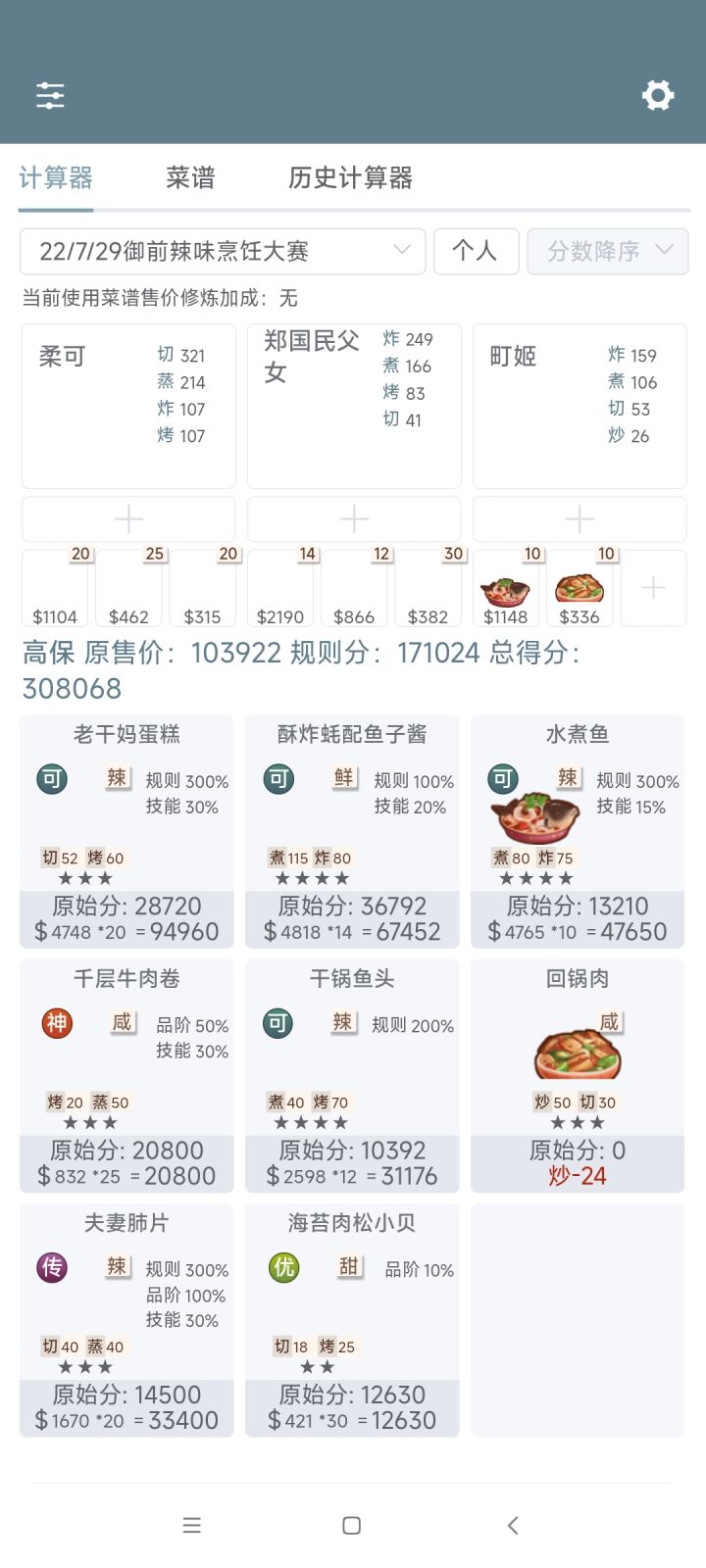706x1568 pixels.
Task: Open the recipe slot priced $2190
Action: point(280,588)
